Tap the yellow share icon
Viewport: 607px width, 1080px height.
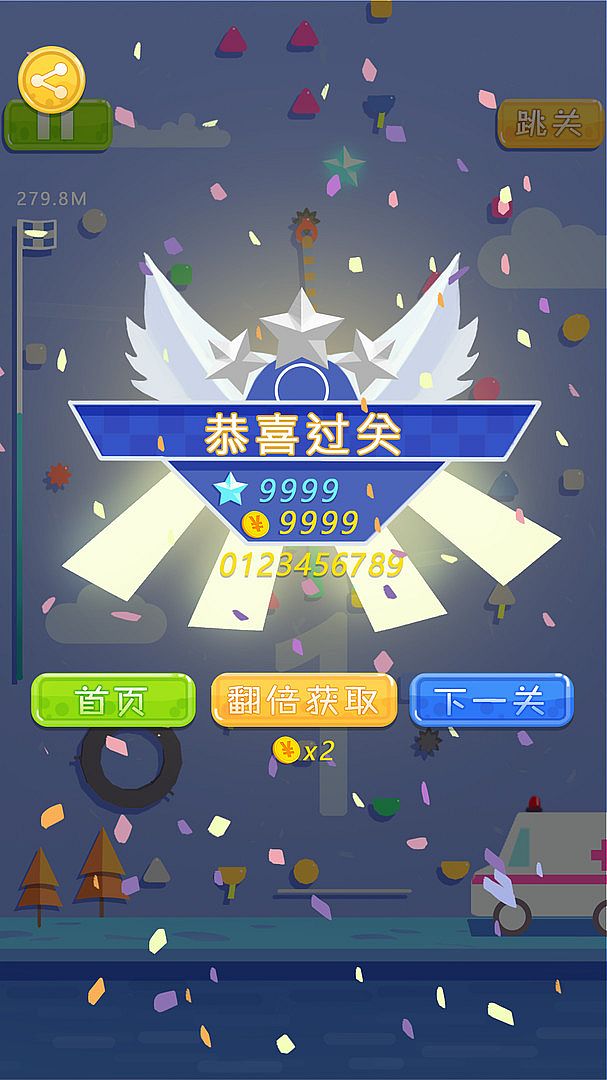coord(52,80)
